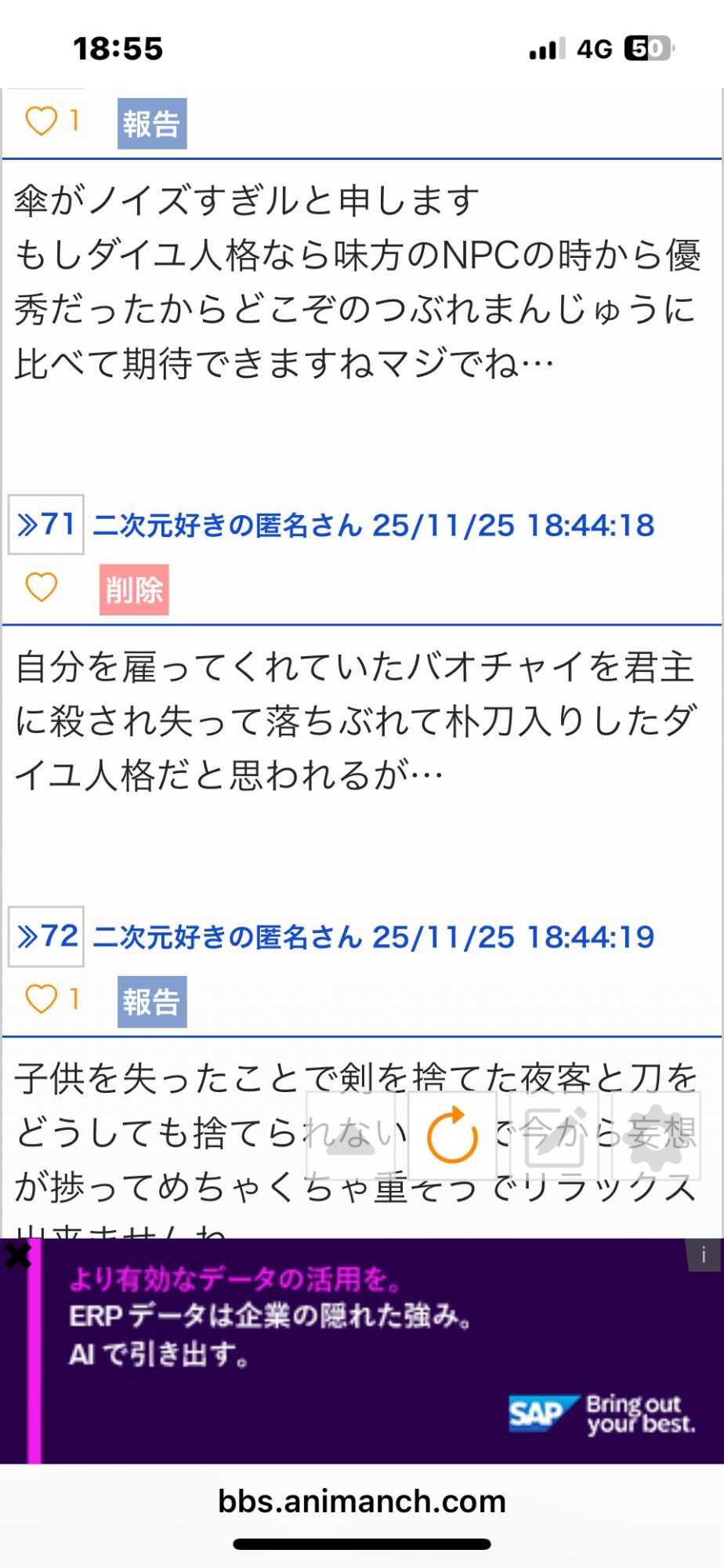The width and height of the screenshot is (724, 1568).
Task: Open the settings gear icon
Action: click(x=657, y=1136)
